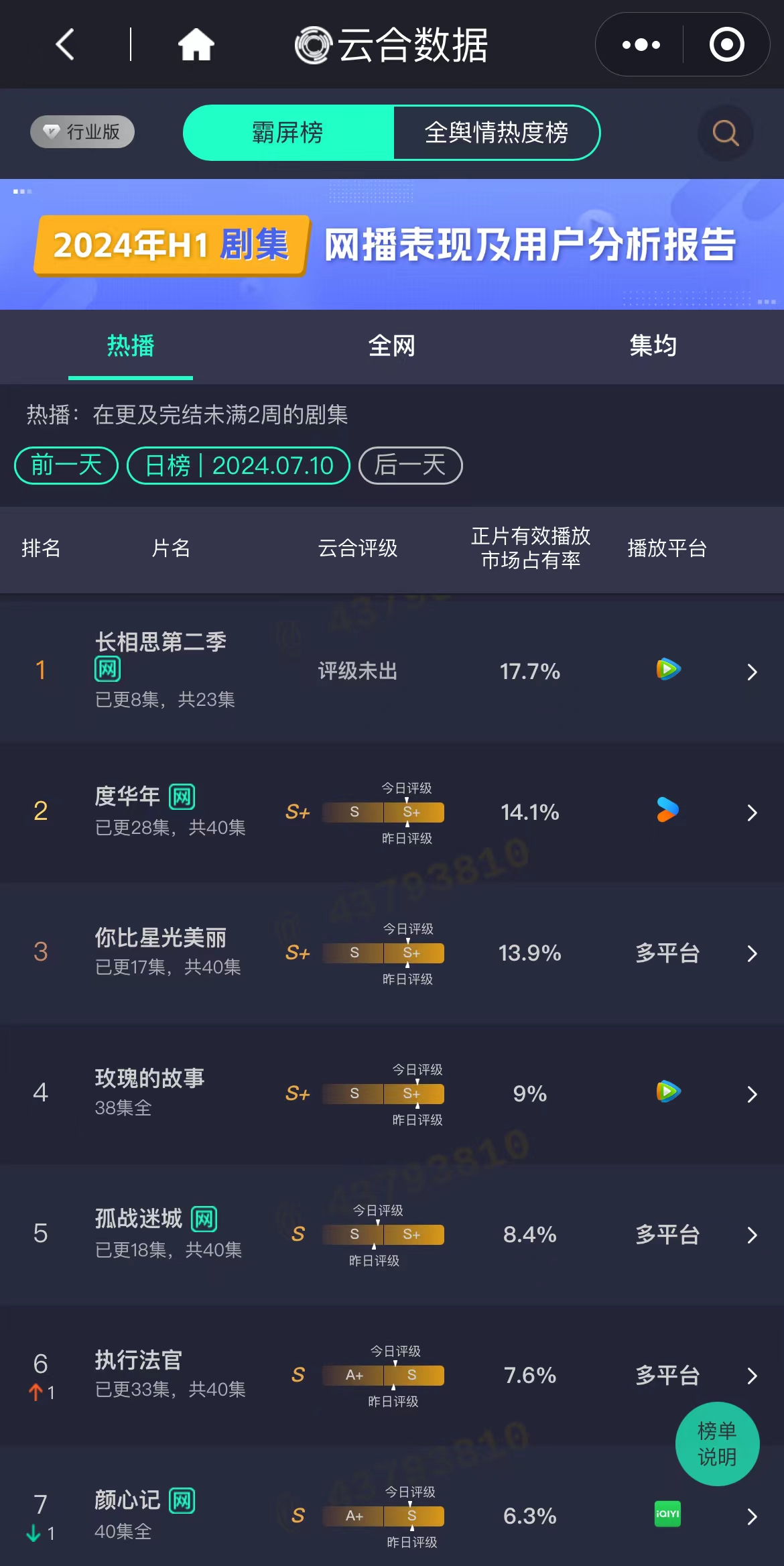The image size is (784, 1566).
Task: Go to 前一天 ranking
Action: (66, 465)
